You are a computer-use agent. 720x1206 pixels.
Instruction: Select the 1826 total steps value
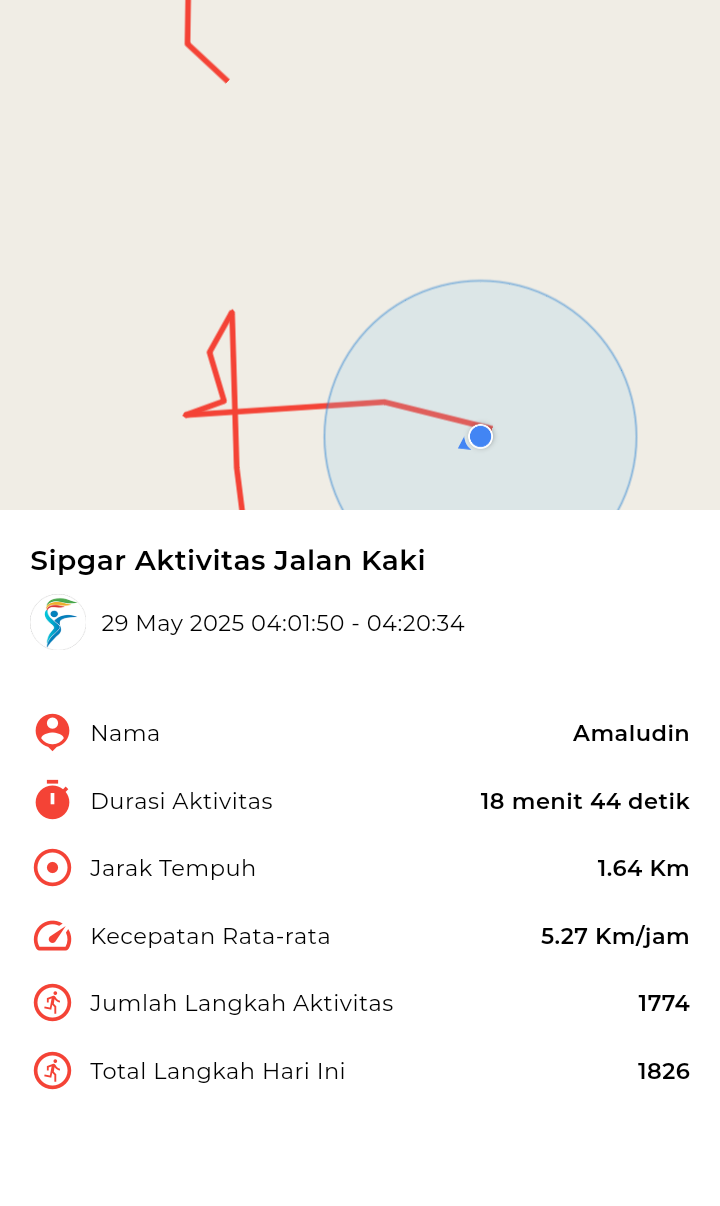(x=663, y=1070)
